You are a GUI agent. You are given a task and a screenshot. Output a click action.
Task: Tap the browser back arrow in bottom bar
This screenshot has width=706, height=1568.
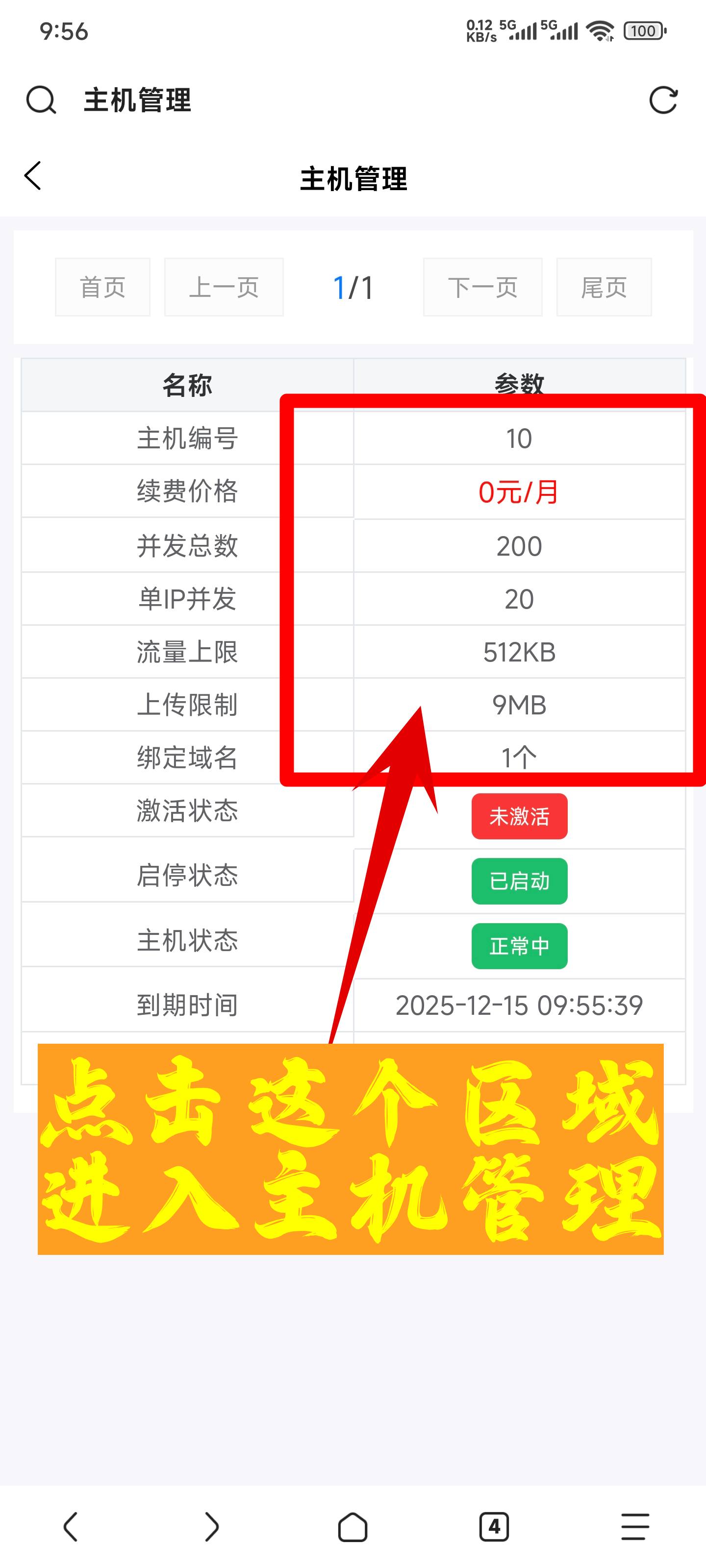point(71,1527)
